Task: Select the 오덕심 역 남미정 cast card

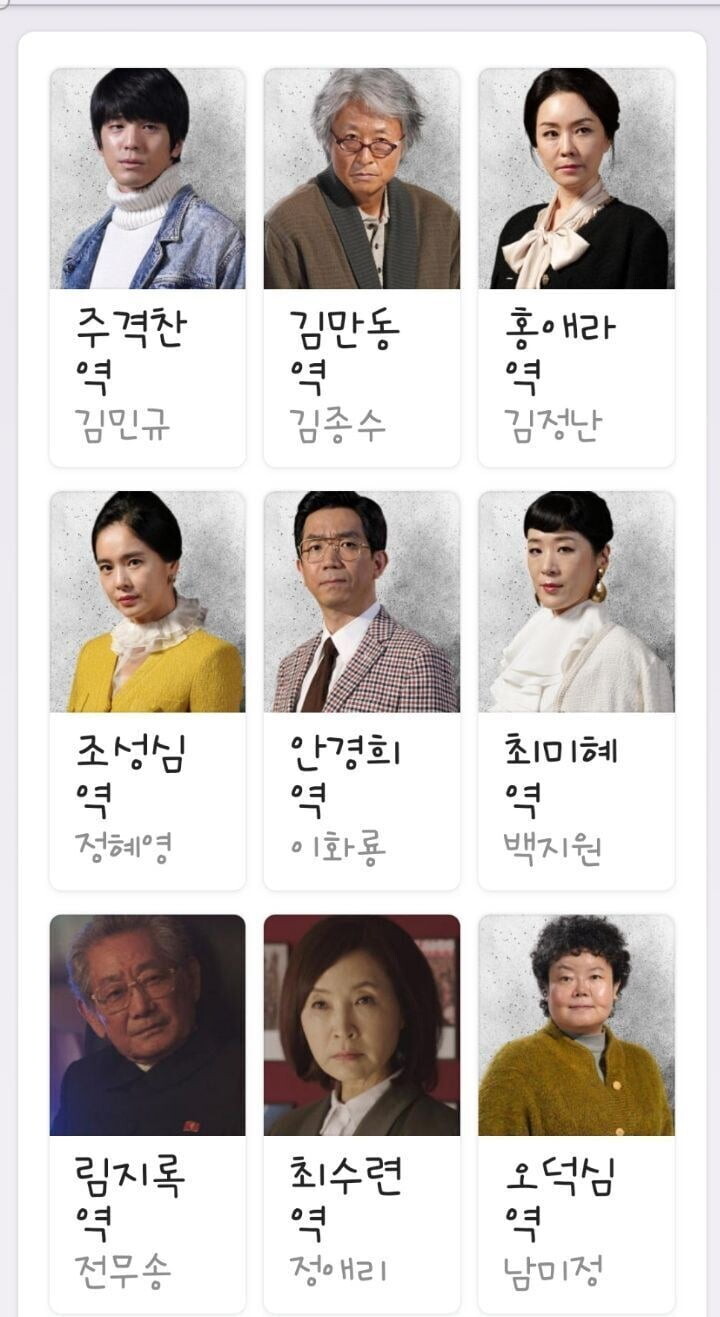Action: (x=576, y=1113)
